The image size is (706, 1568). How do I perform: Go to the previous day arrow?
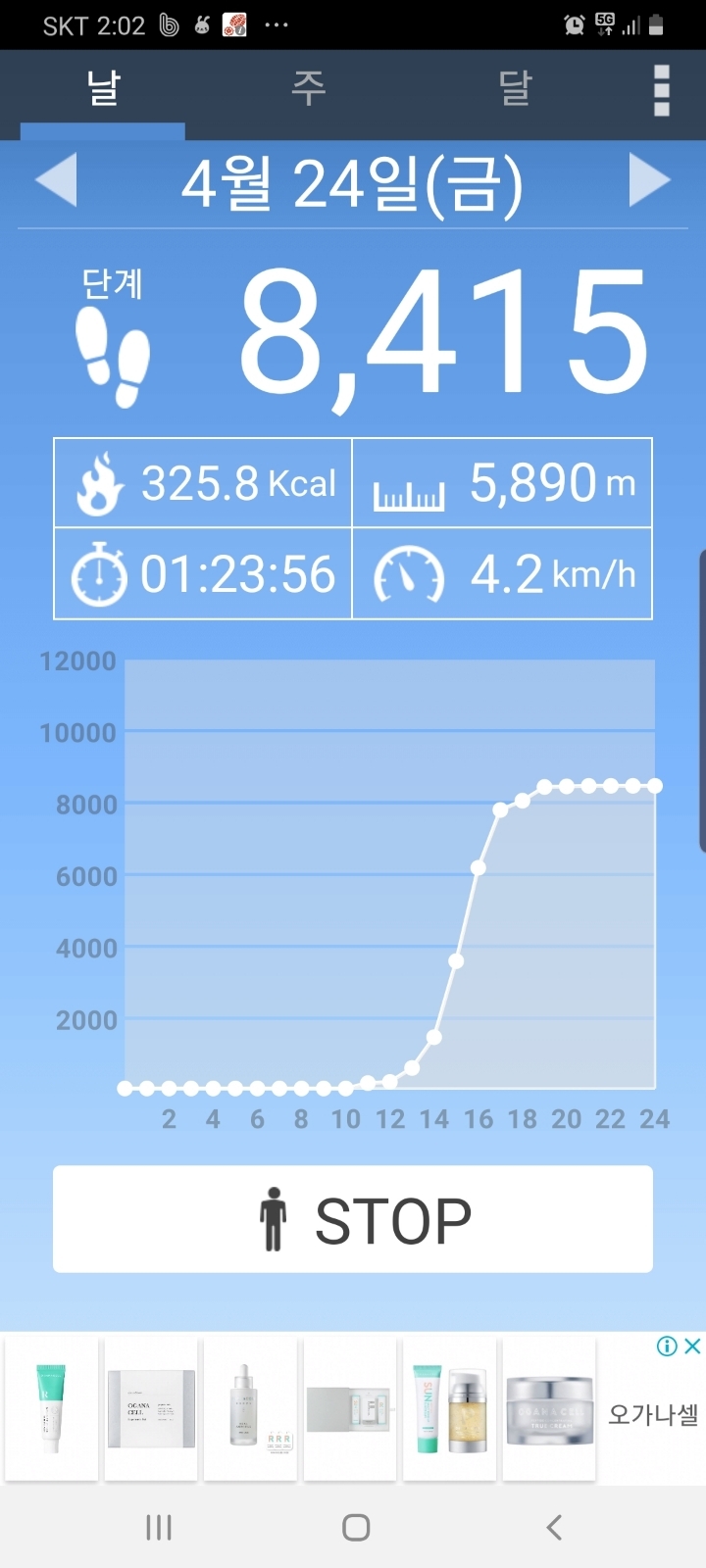[57, 180]
